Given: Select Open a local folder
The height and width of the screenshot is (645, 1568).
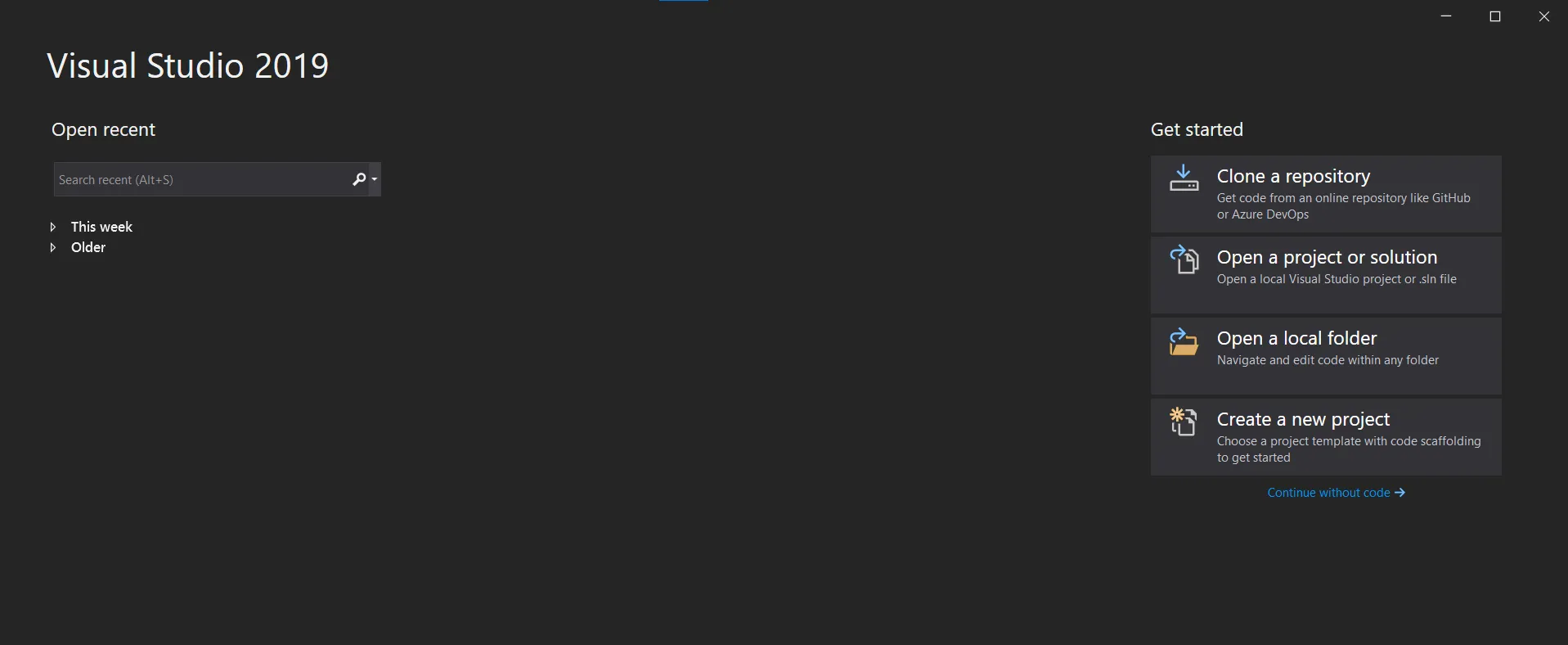Looking at the screenshot, I should [1325, 356].
